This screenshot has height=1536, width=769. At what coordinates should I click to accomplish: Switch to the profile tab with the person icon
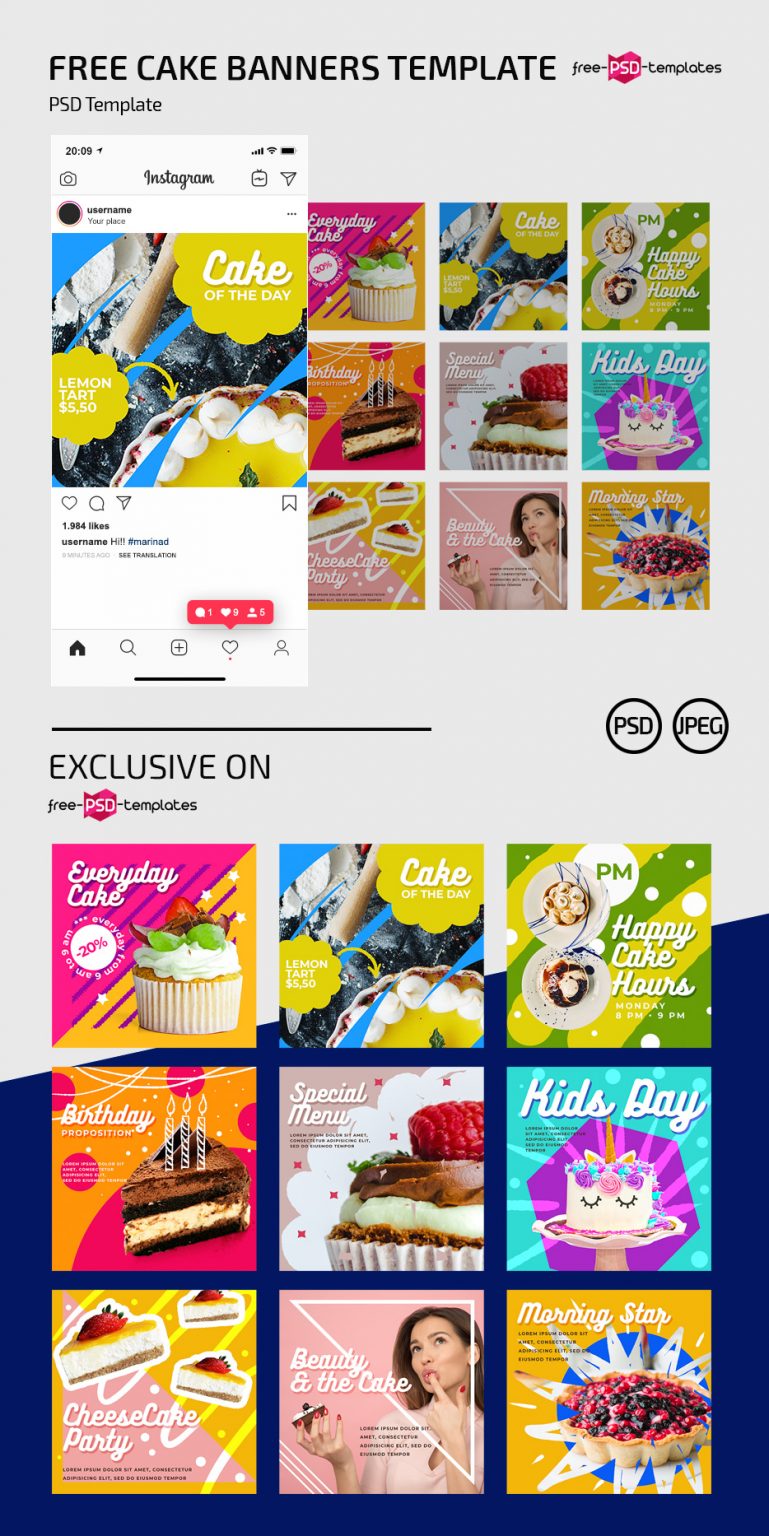pos(281,648)
